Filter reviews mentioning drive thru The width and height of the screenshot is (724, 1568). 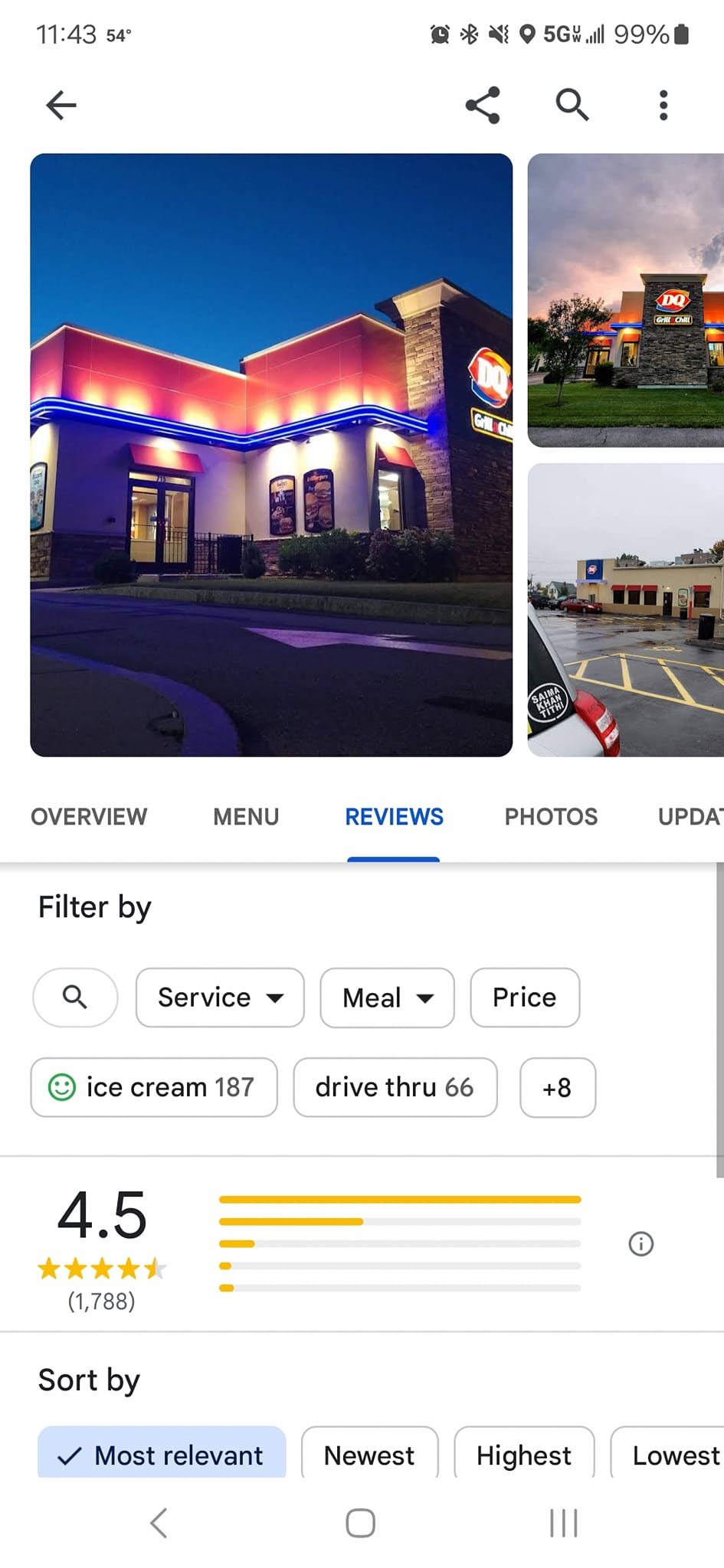coord(395,1087)
